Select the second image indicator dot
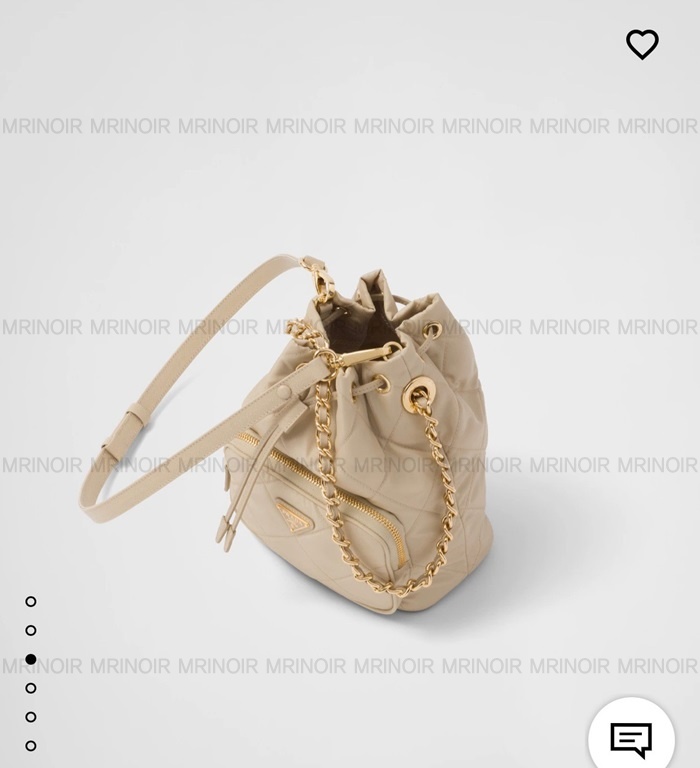This screenshot has width=700, height=768. (31, 630)
